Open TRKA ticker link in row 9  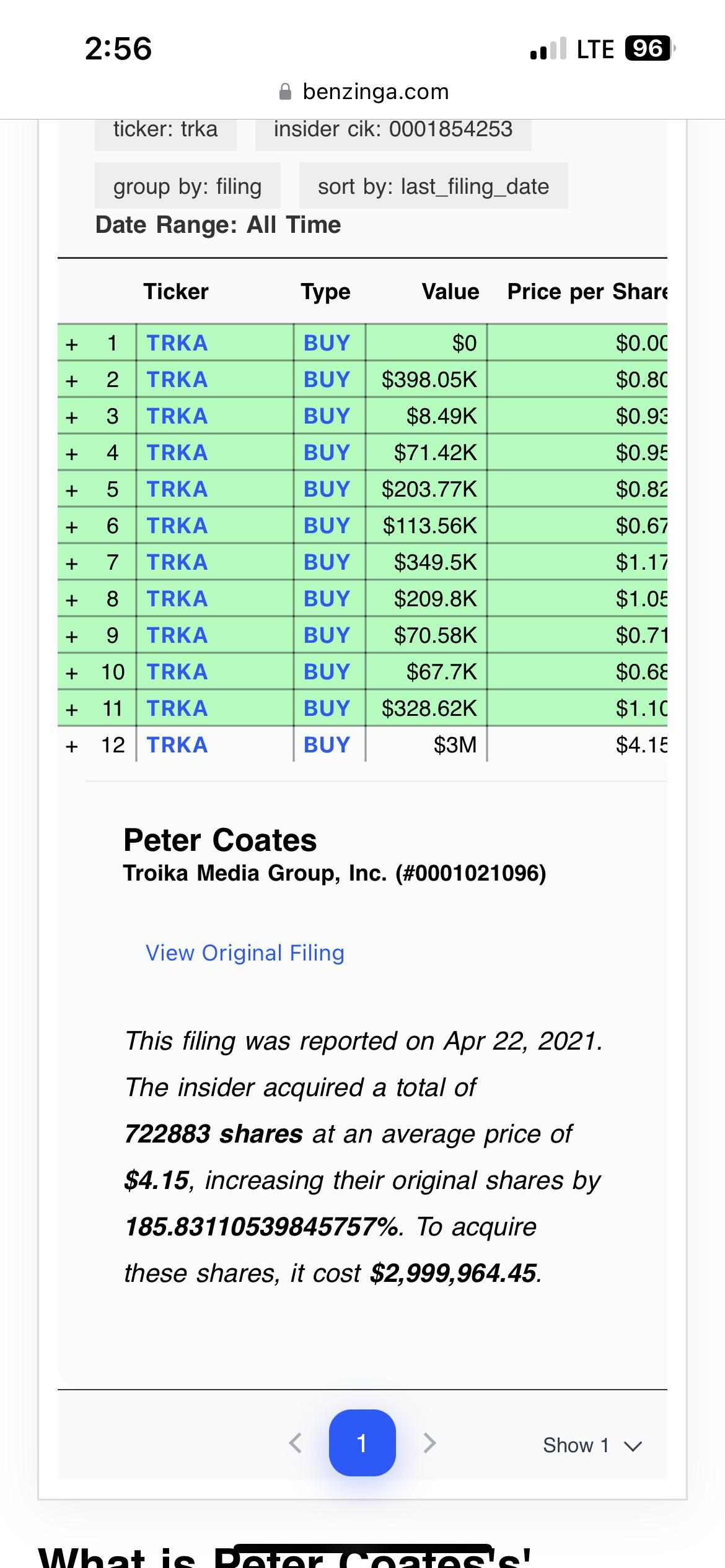coord(177,635)
